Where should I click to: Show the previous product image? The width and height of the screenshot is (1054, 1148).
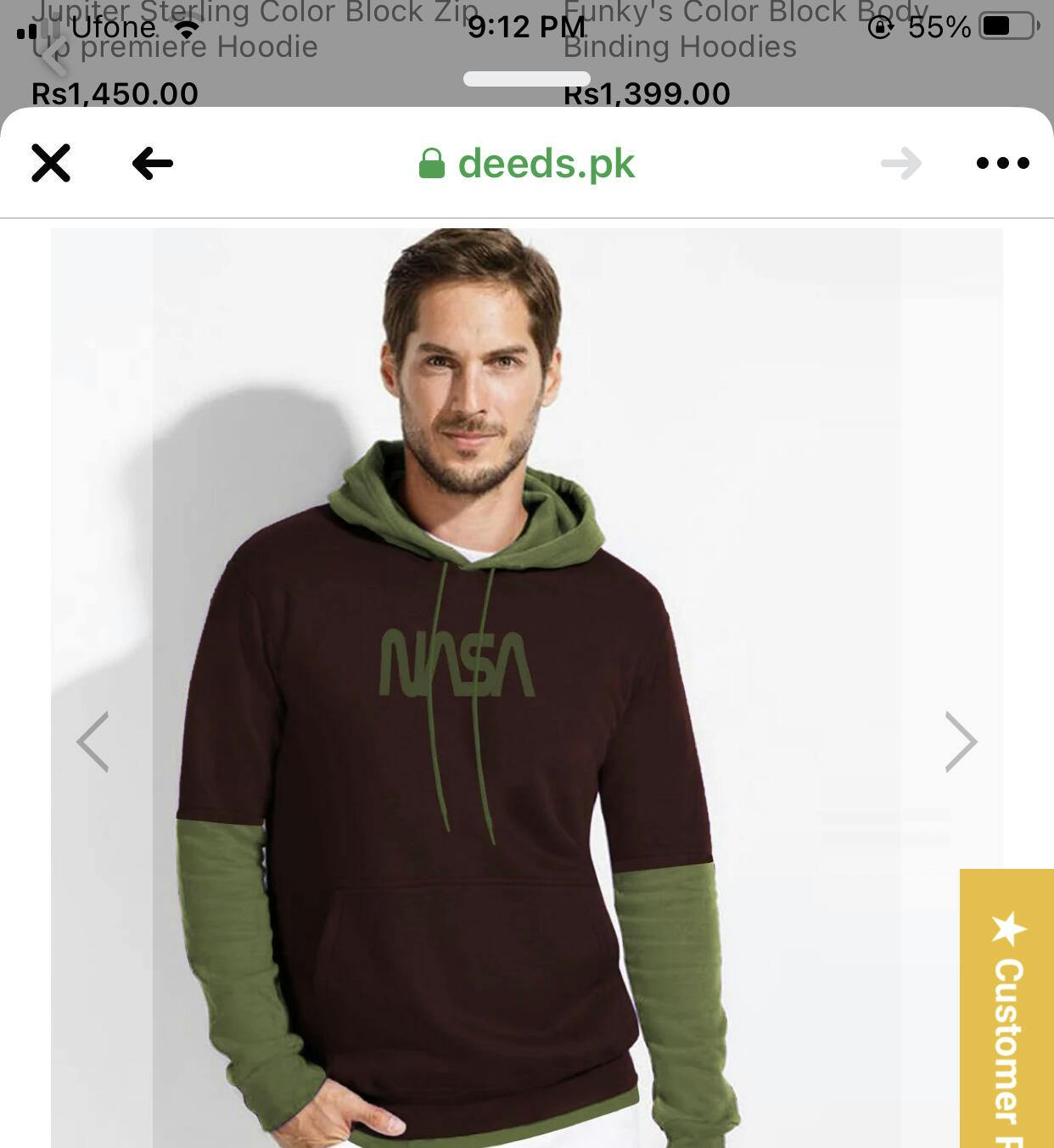coord(93,742)
